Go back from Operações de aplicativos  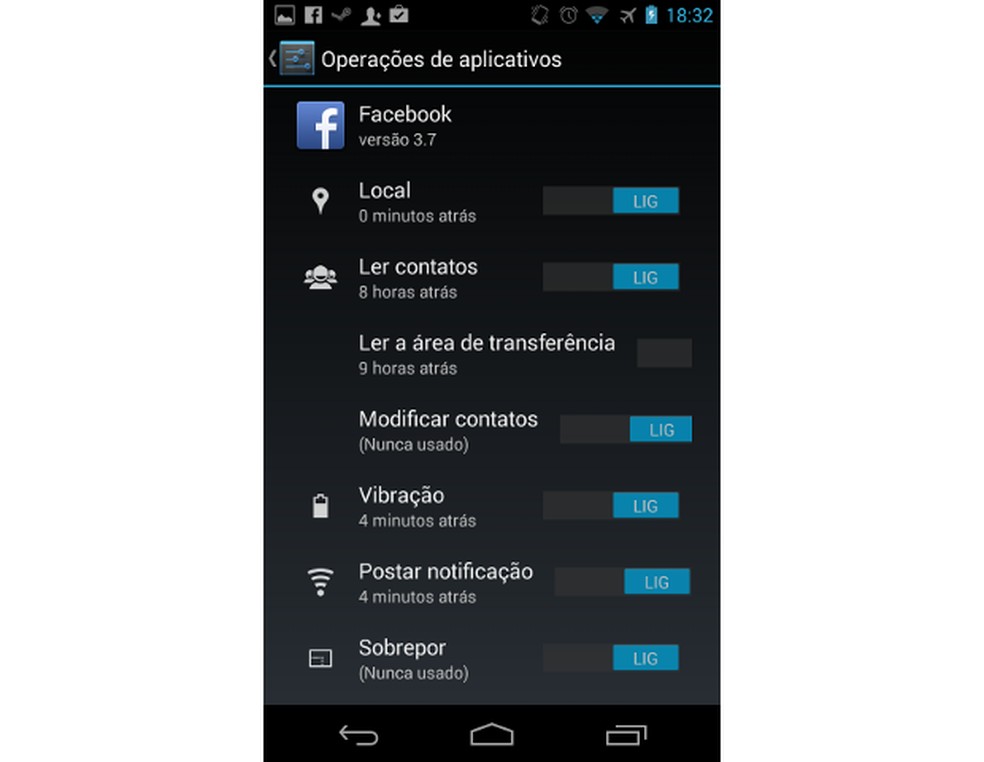pos(292,59)
